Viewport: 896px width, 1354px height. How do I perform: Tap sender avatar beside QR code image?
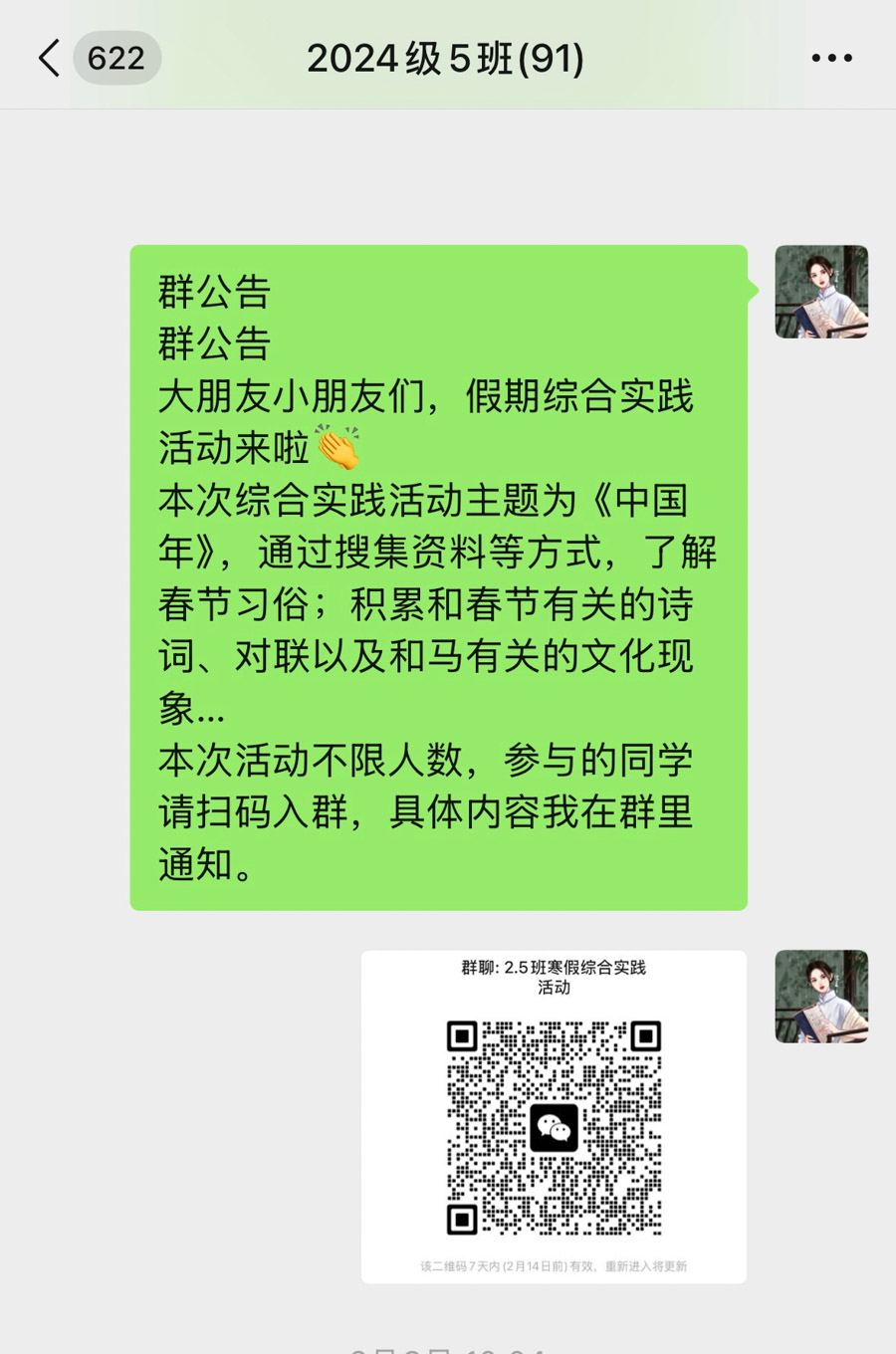pos(821,997)
